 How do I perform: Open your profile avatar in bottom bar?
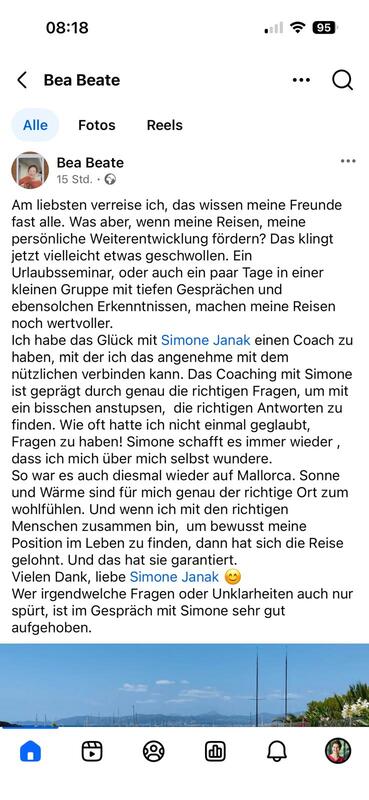pyautogui.click(x=338, y=751)
